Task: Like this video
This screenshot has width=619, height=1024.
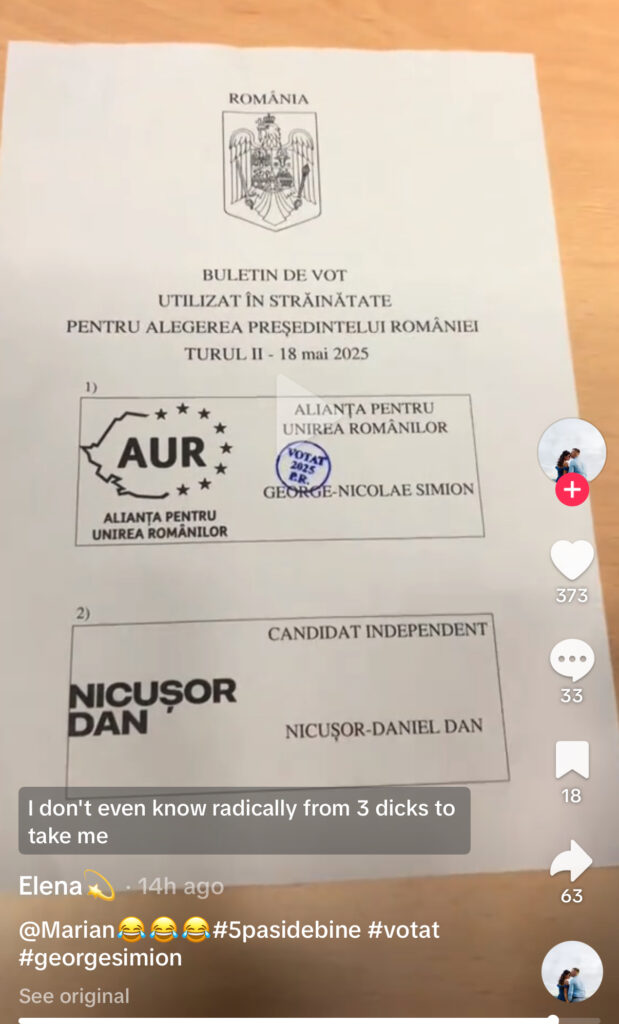Action: click(x=572, y=560)
